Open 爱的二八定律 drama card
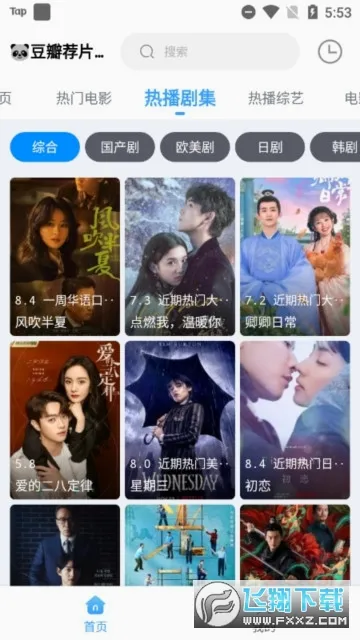This screenshot has width=360, height=640. tap(65, 420)
